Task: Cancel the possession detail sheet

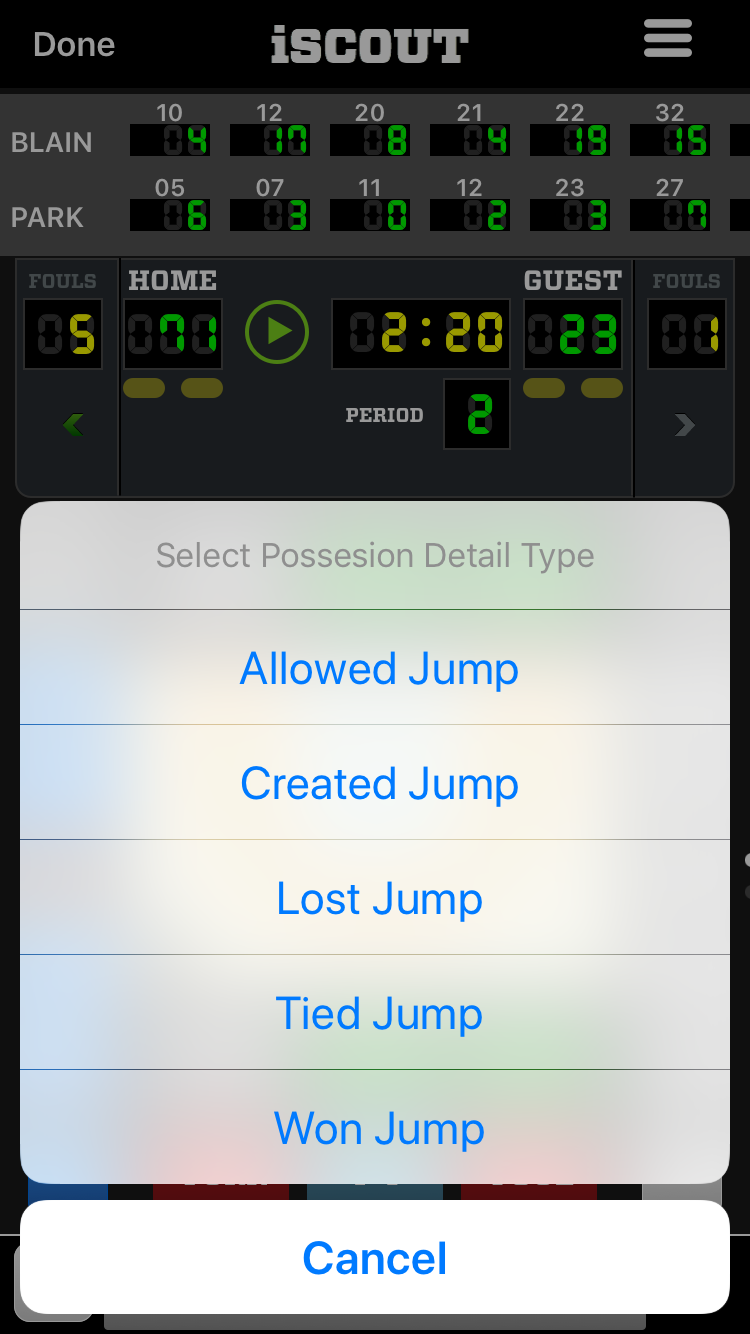Action: pos(375,1257)
